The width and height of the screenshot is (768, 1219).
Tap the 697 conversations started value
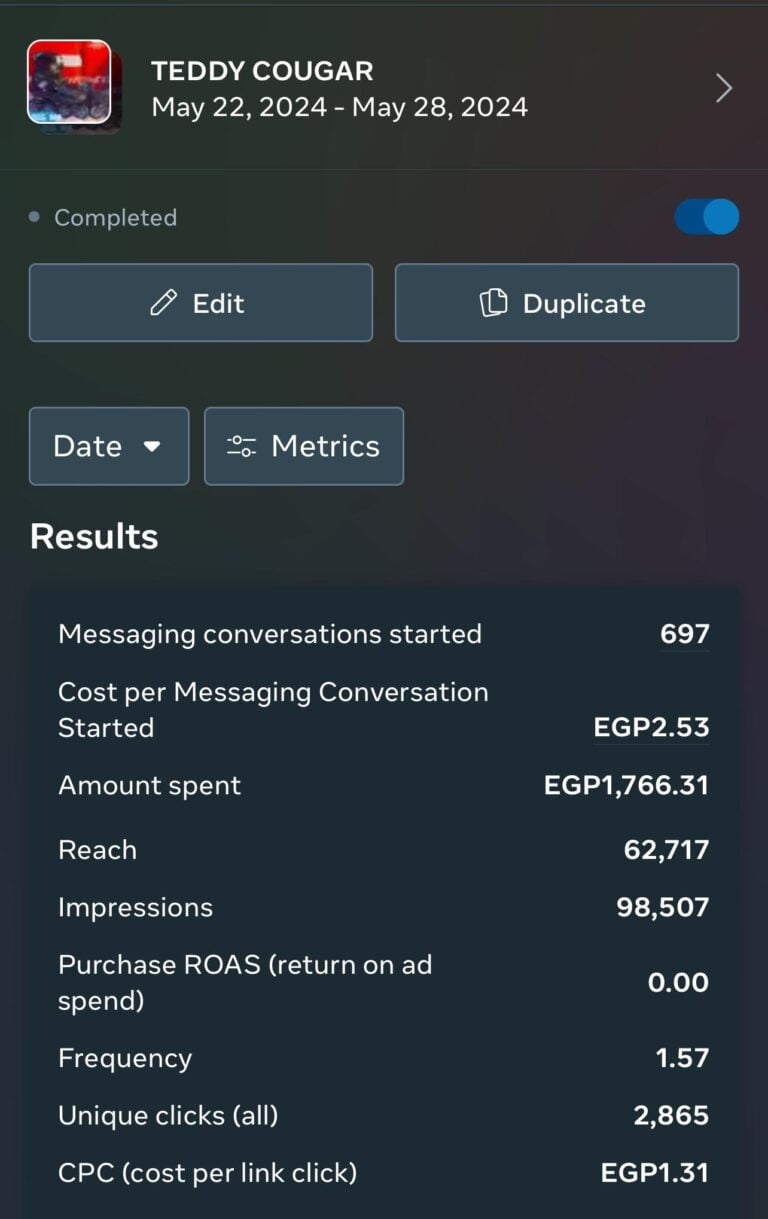tap(684, 634)
